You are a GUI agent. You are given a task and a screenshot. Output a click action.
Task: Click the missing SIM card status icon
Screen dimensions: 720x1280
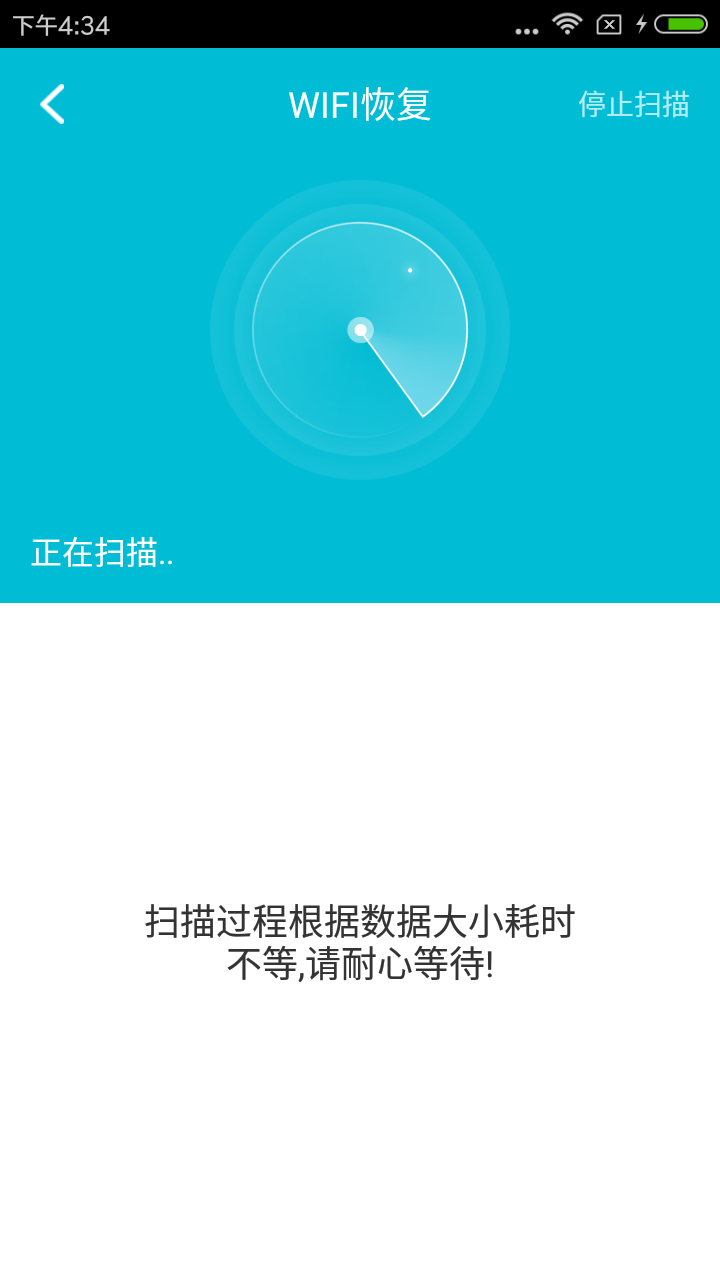(x=611, y=24)
